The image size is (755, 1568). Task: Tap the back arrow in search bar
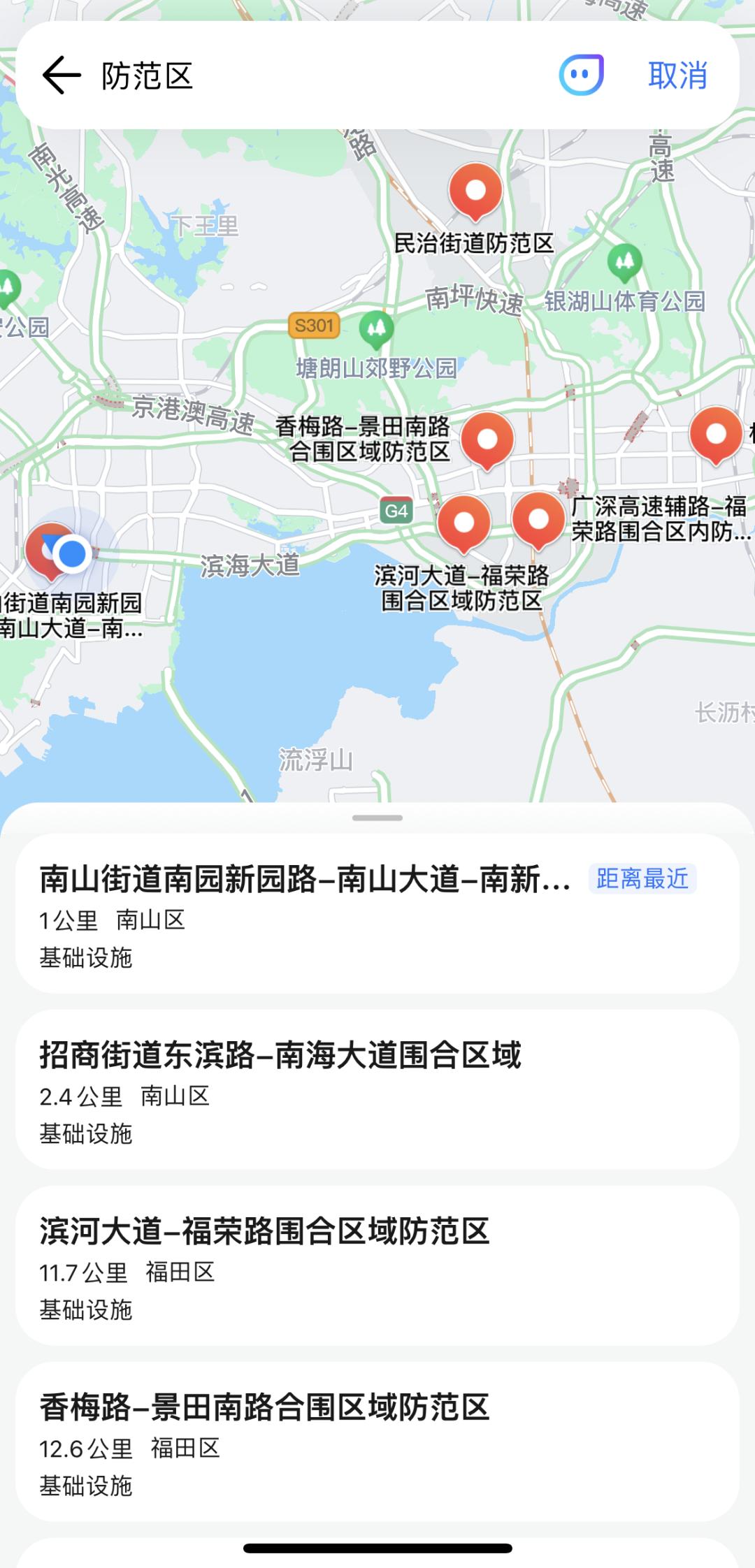[x=62, y=75]
